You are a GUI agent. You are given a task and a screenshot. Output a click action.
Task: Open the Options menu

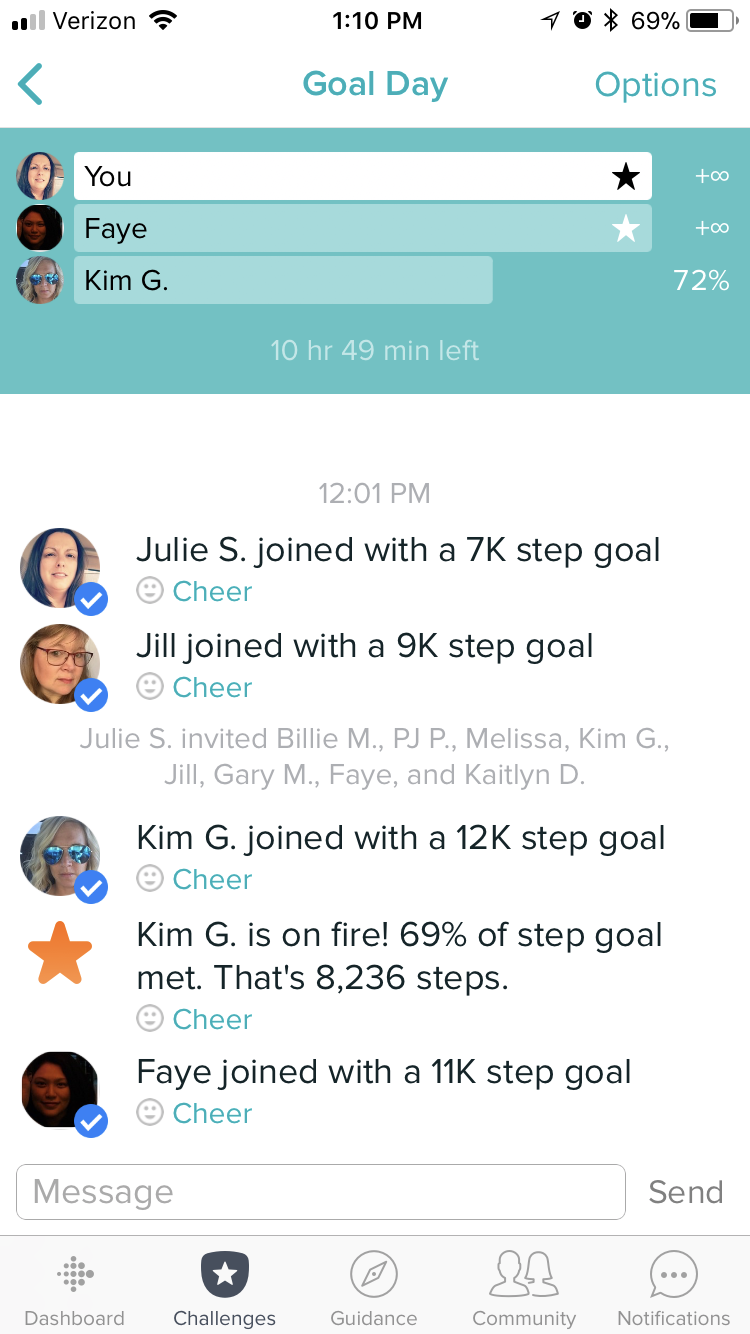click(x=655, y=85)
